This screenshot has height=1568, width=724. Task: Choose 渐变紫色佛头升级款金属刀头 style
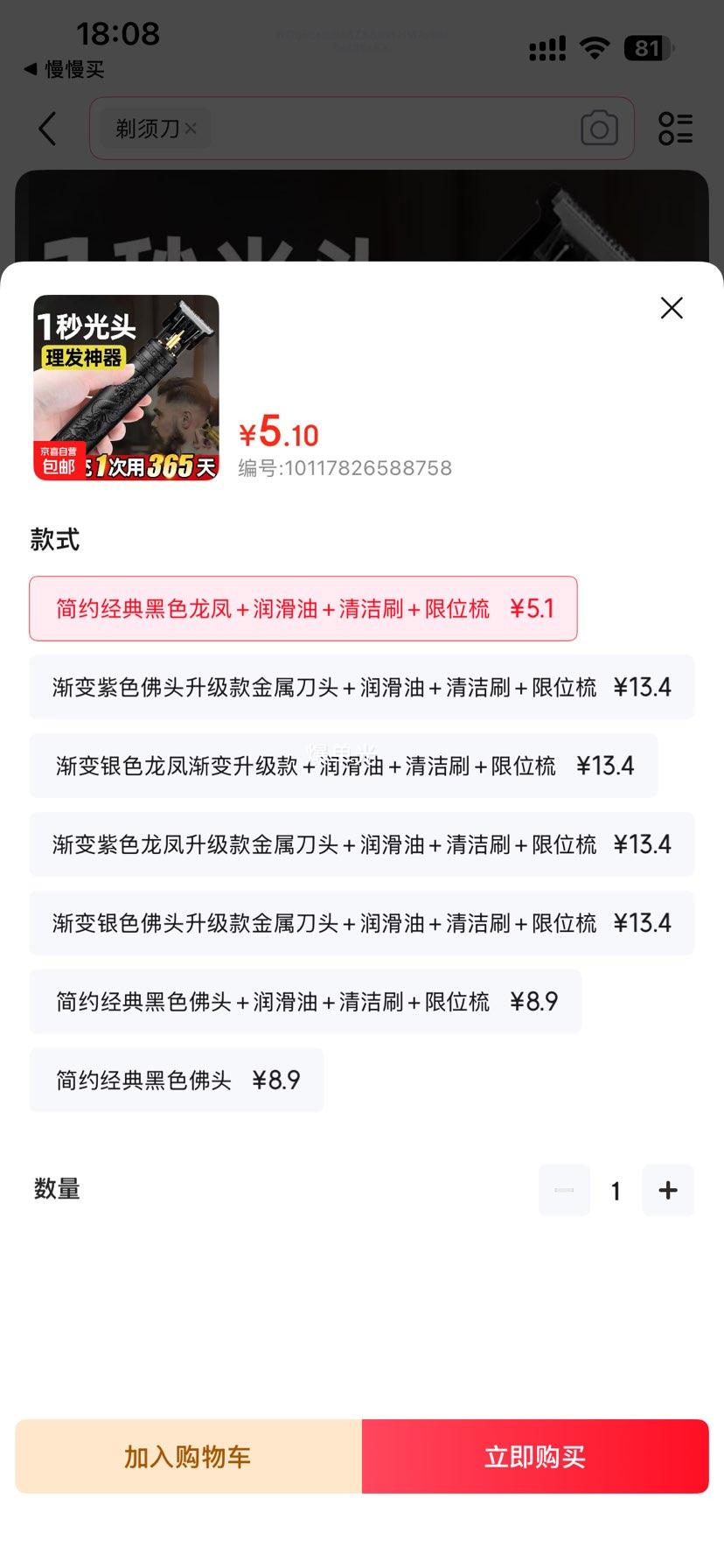click(x=361, y=687)
